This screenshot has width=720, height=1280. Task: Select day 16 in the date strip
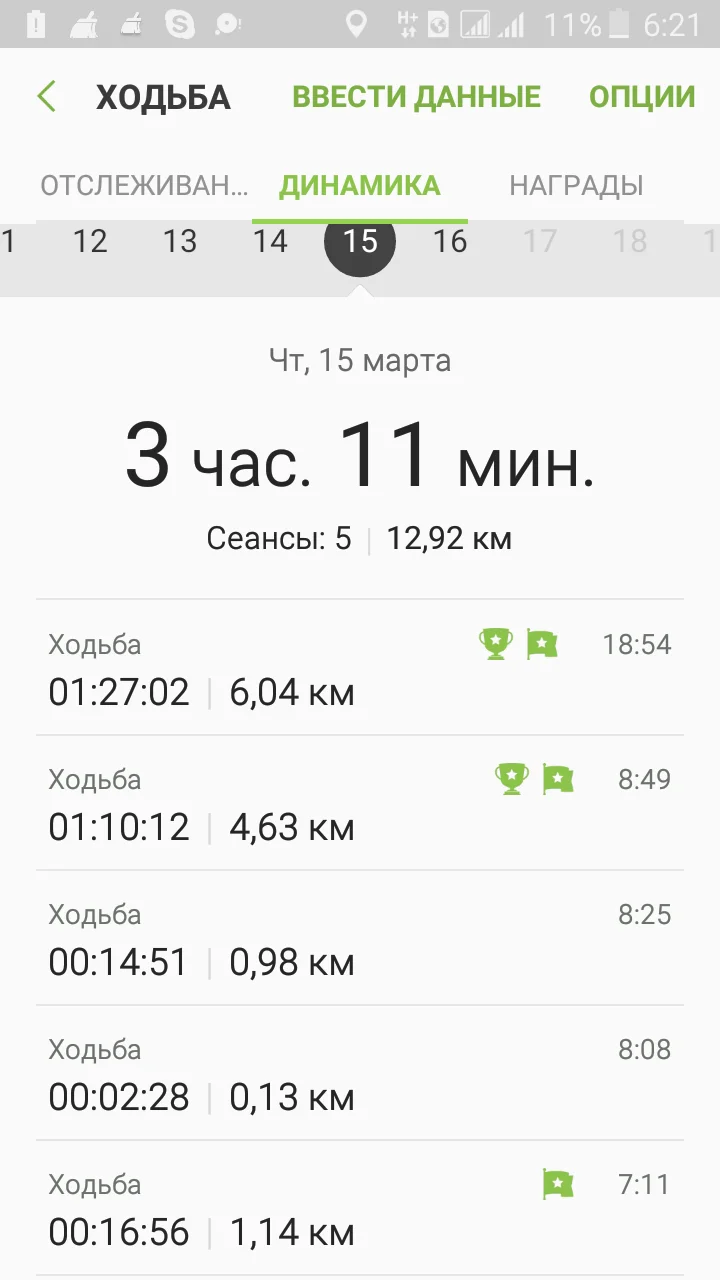450,241
